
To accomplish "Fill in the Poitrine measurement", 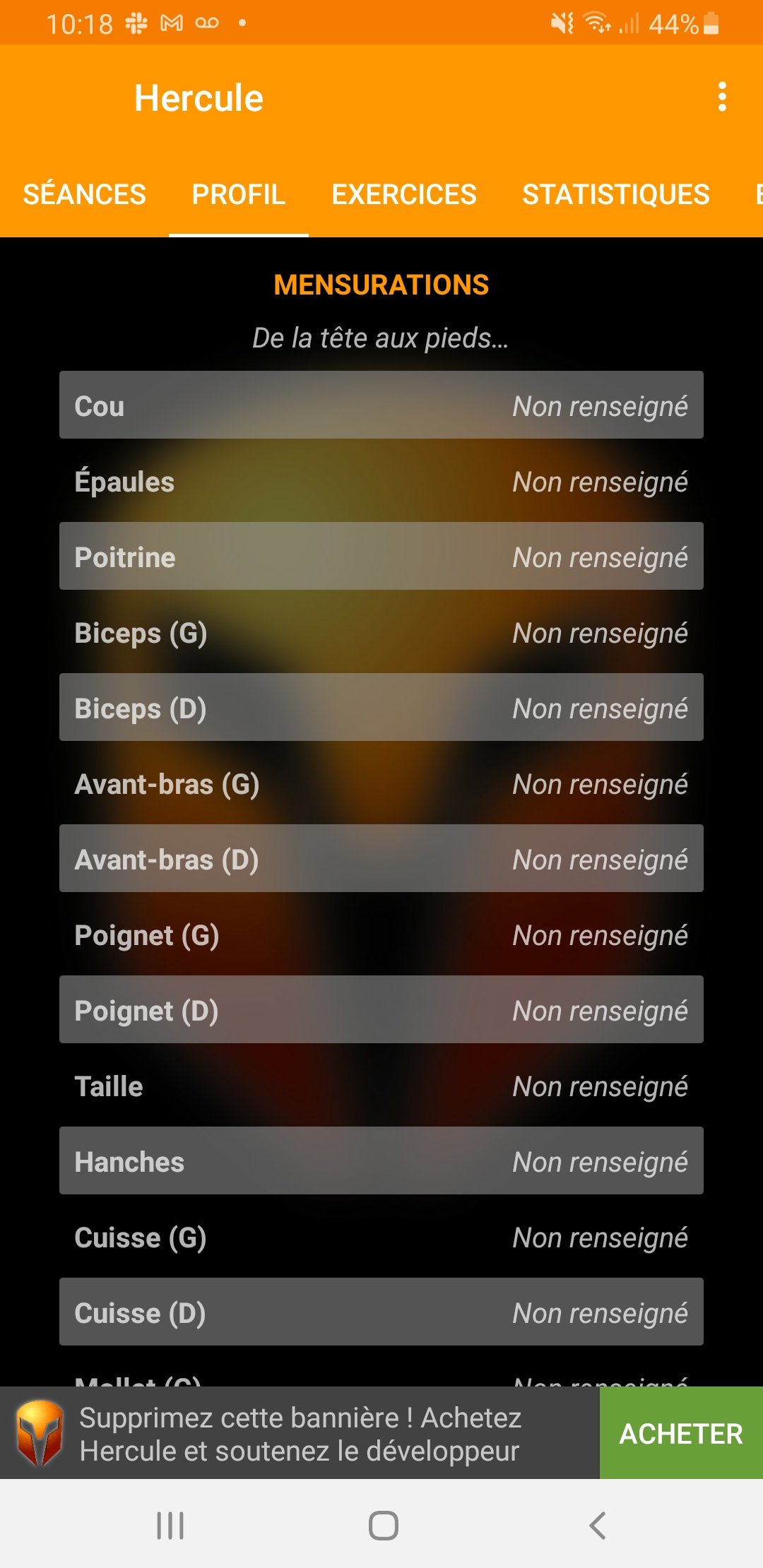I will [381, 557].
